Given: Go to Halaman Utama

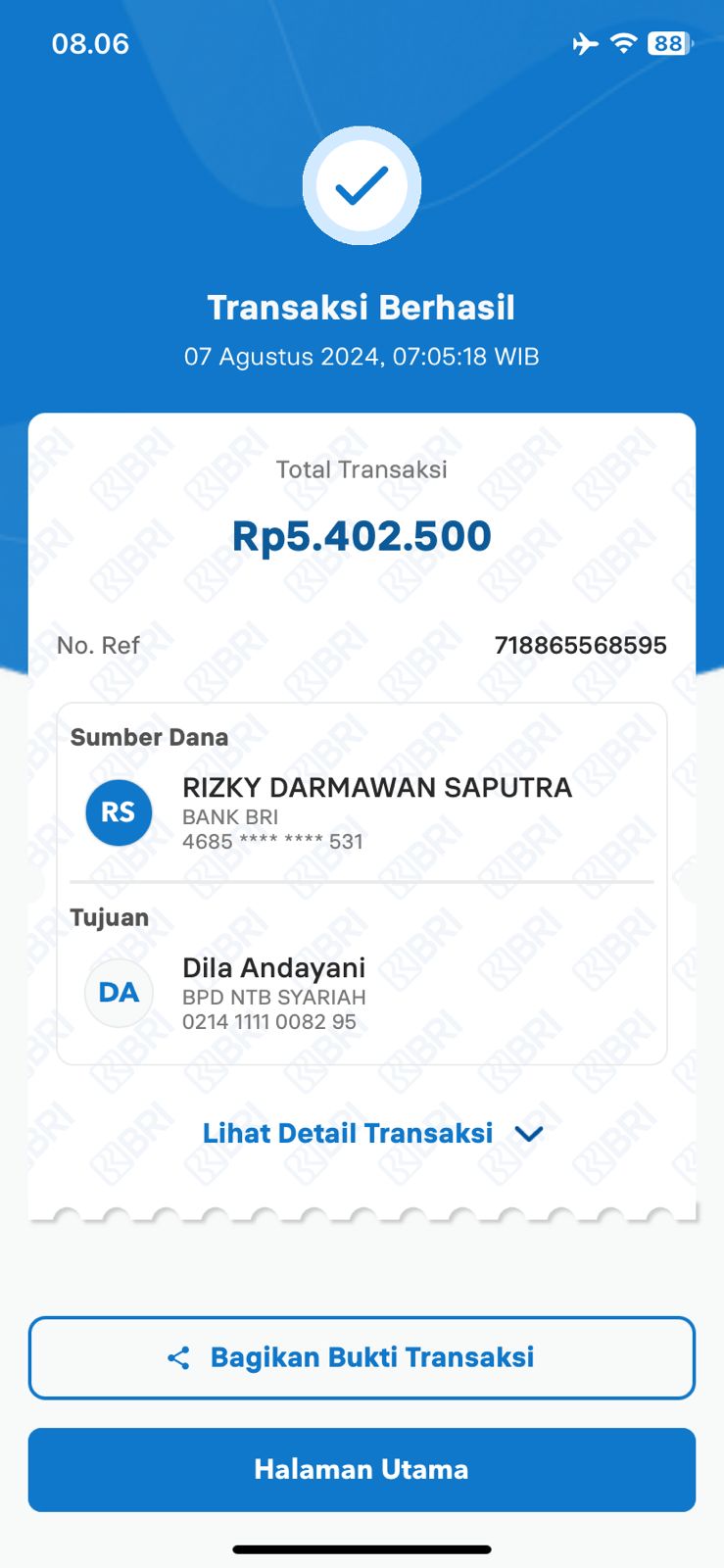Looking at the screenshot, I should pos(362,1469).
